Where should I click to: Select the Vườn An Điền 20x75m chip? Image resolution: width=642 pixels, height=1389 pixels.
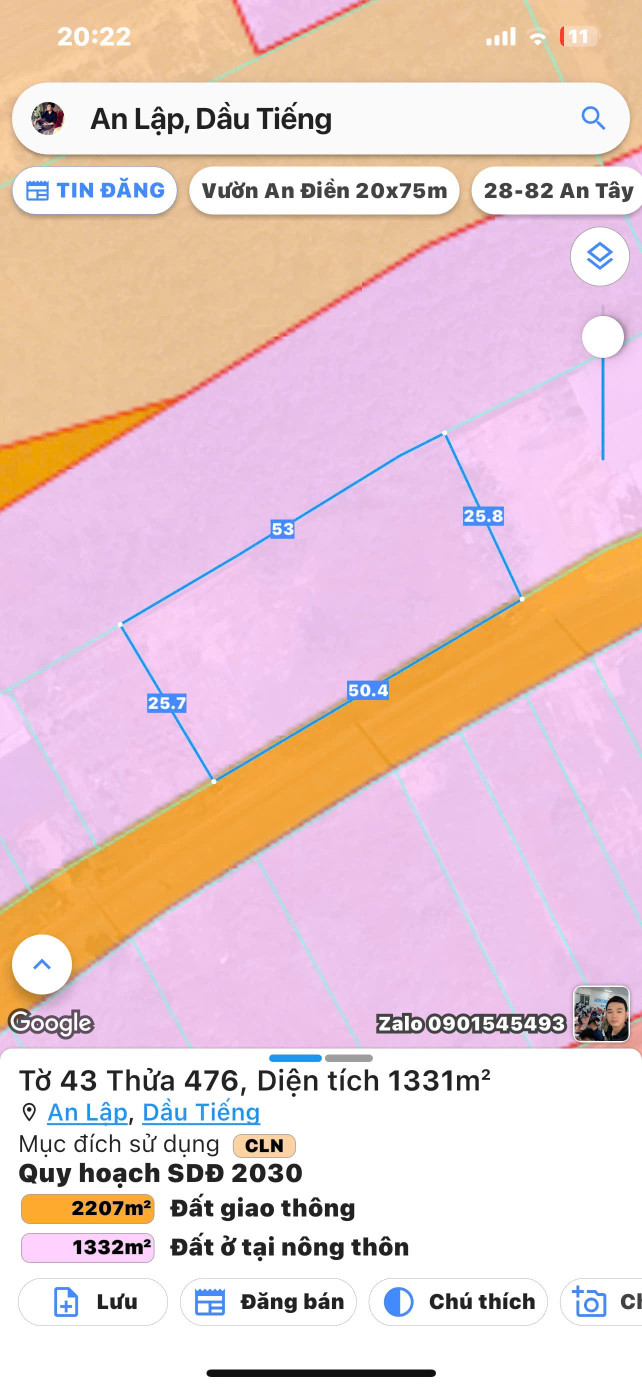tap(324, 191)
